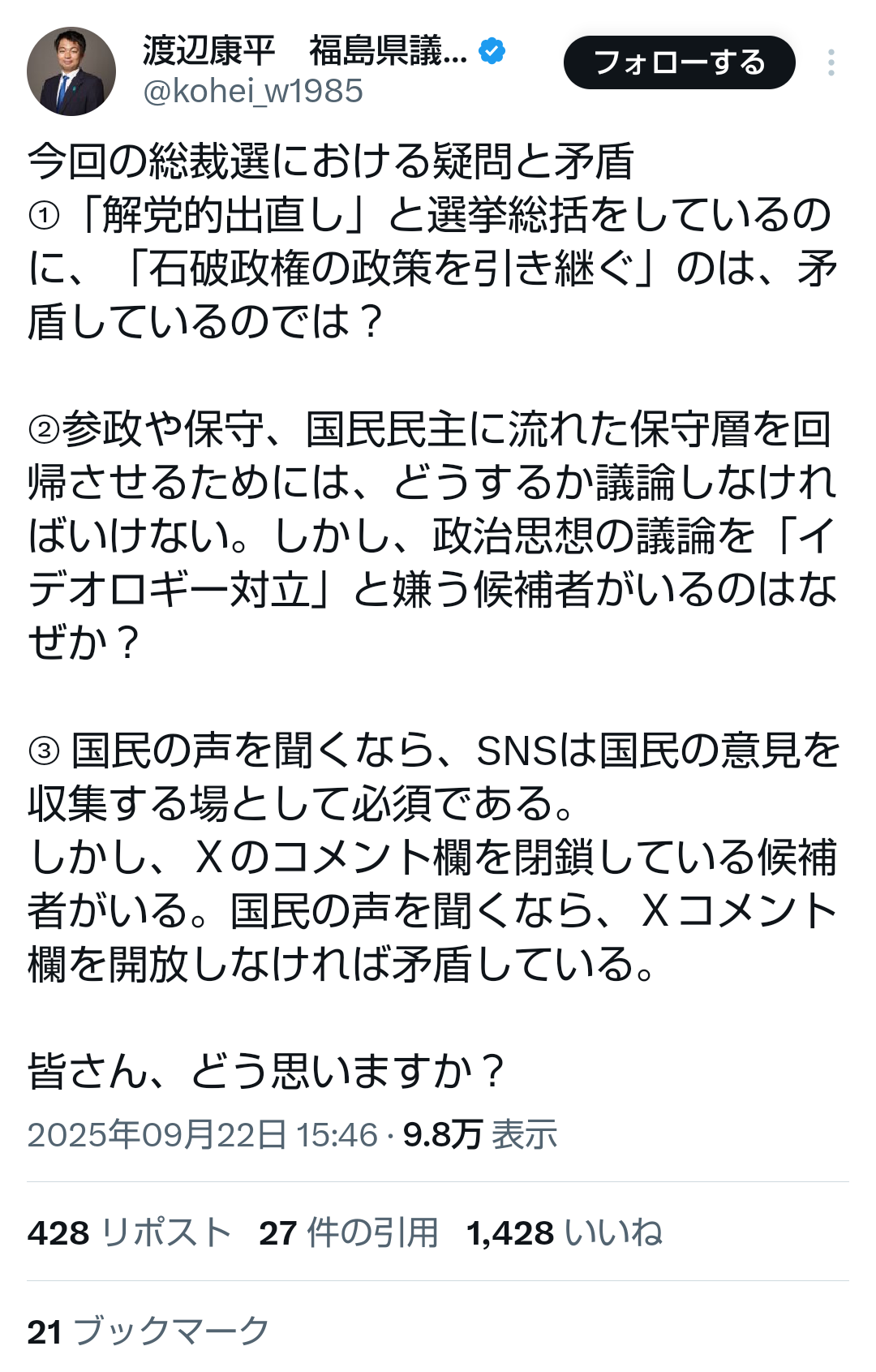Open 渡辺康平's profile picture
The height and width of the screenshot is (1372, 876).
71,71
